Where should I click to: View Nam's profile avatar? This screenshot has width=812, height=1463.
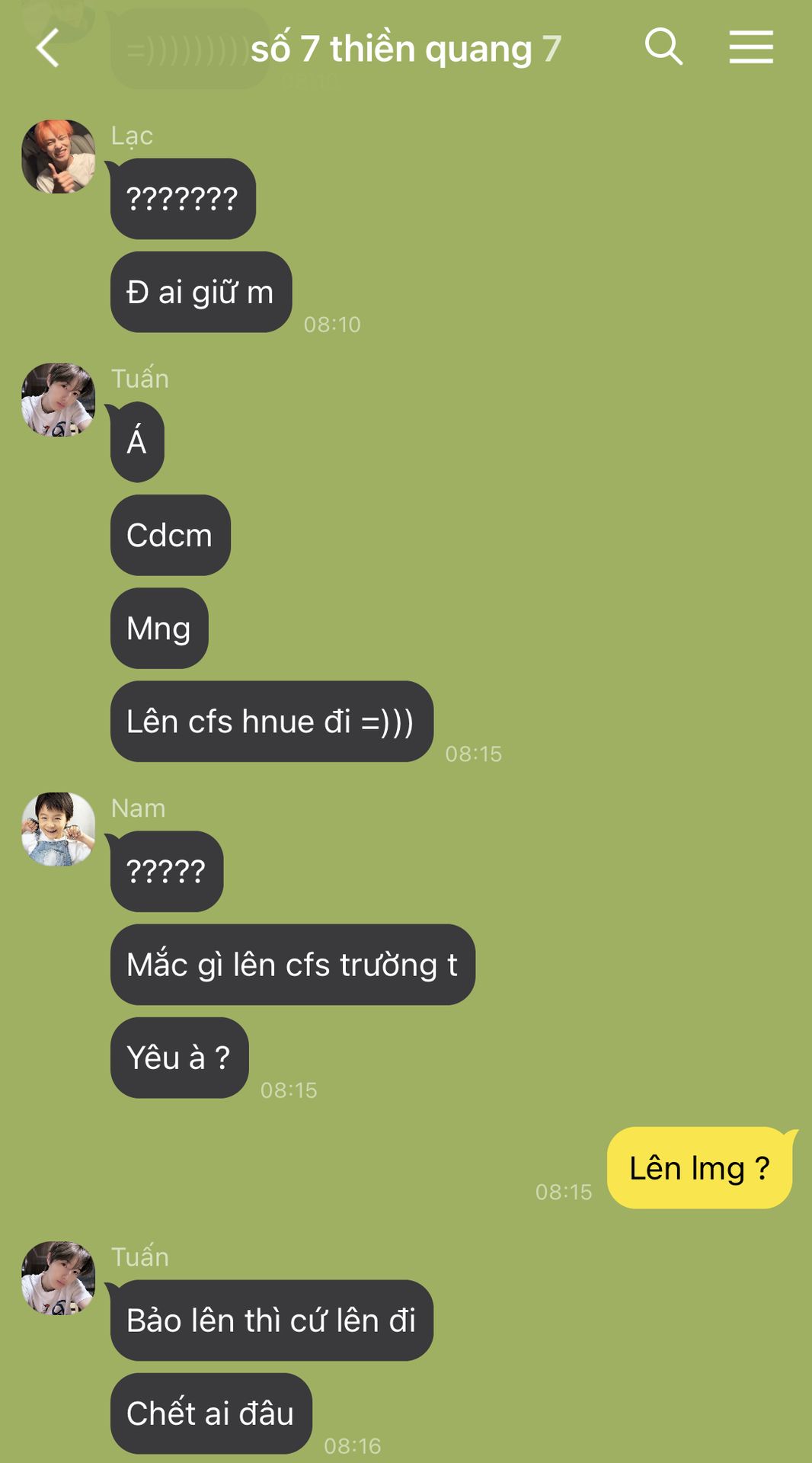pos(59,829)
